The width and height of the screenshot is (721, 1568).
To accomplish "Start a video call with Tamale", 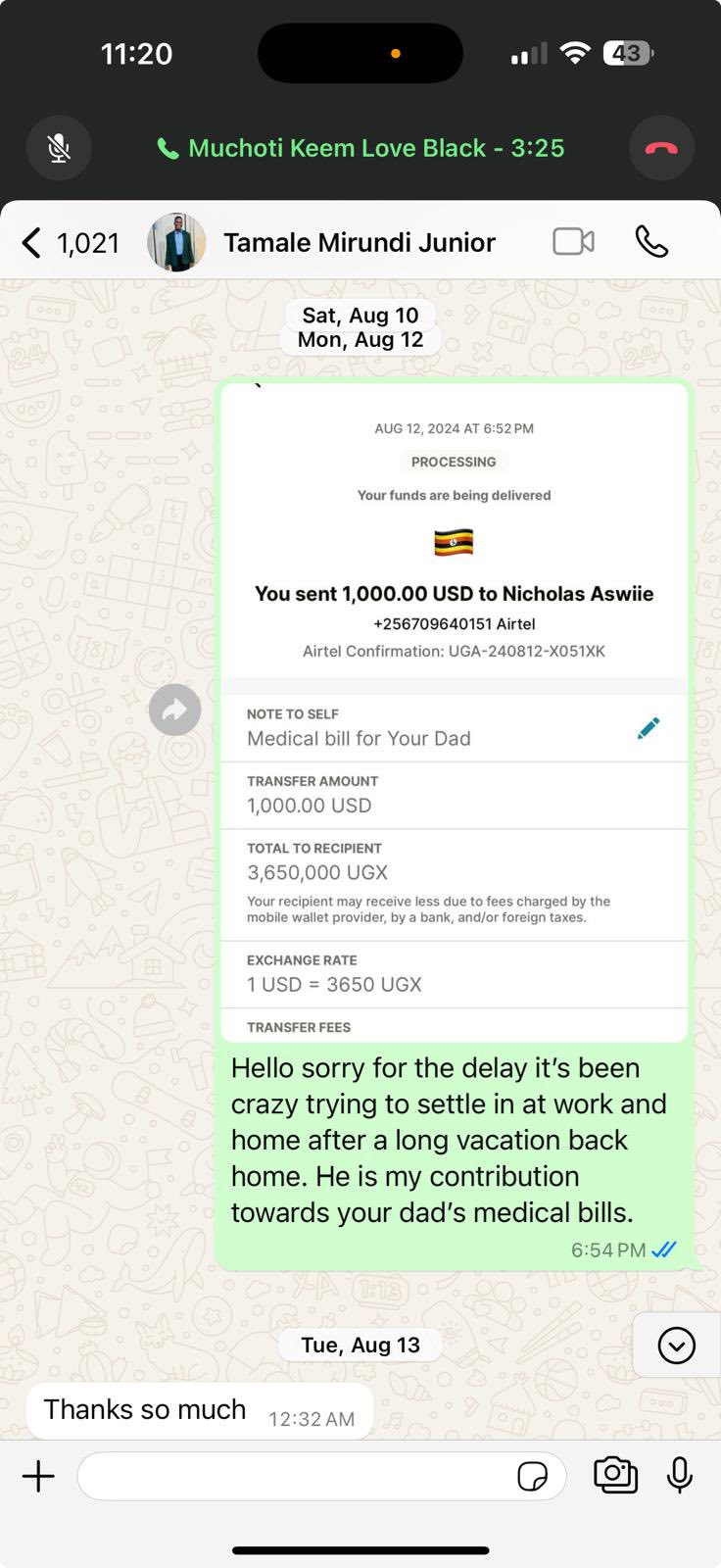I will pos(573,241).
